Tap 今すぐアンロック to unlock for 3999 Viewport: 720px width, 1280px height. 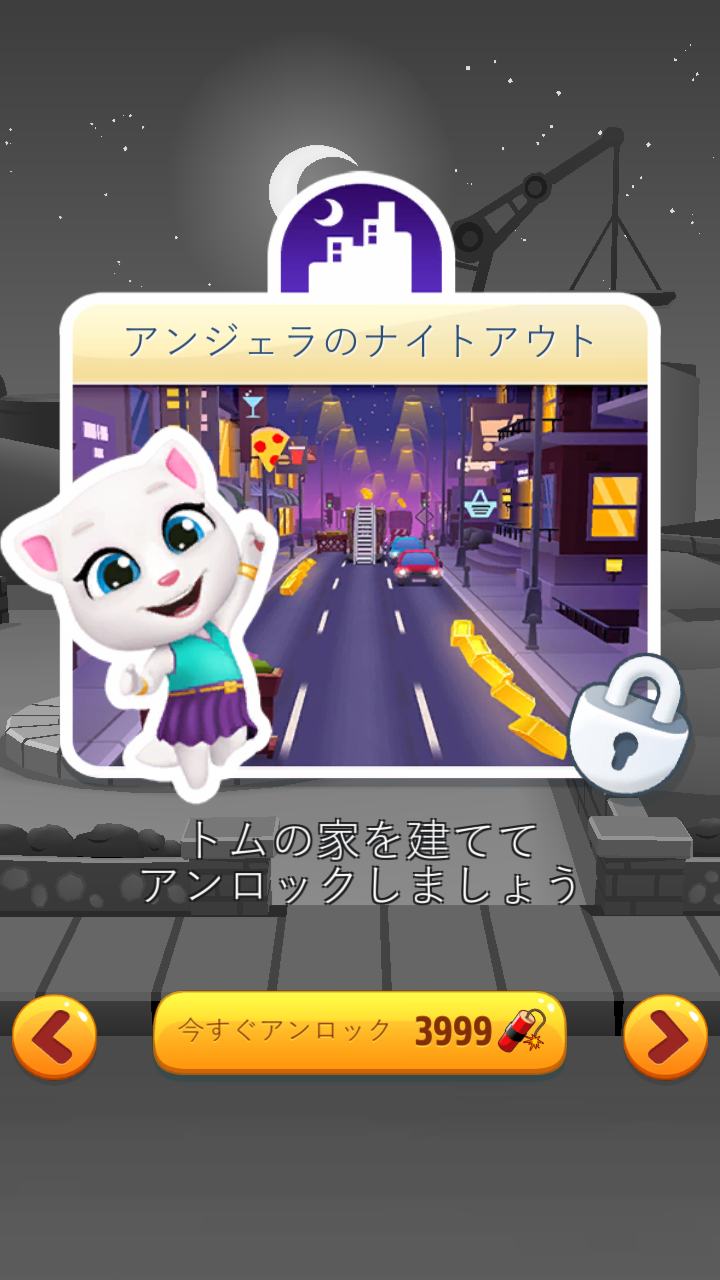coord(360,1033)
